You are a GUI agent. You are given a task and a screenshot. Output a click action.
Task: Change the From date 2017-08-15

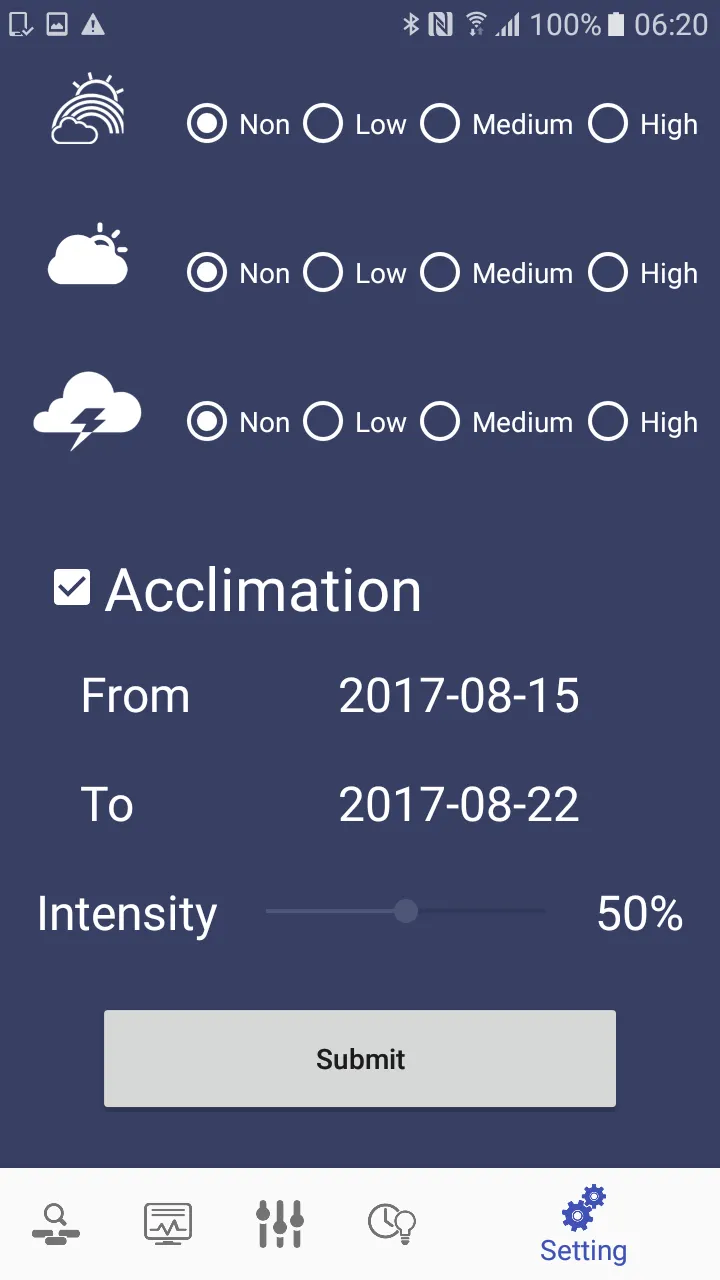click(x=459, y=696)
